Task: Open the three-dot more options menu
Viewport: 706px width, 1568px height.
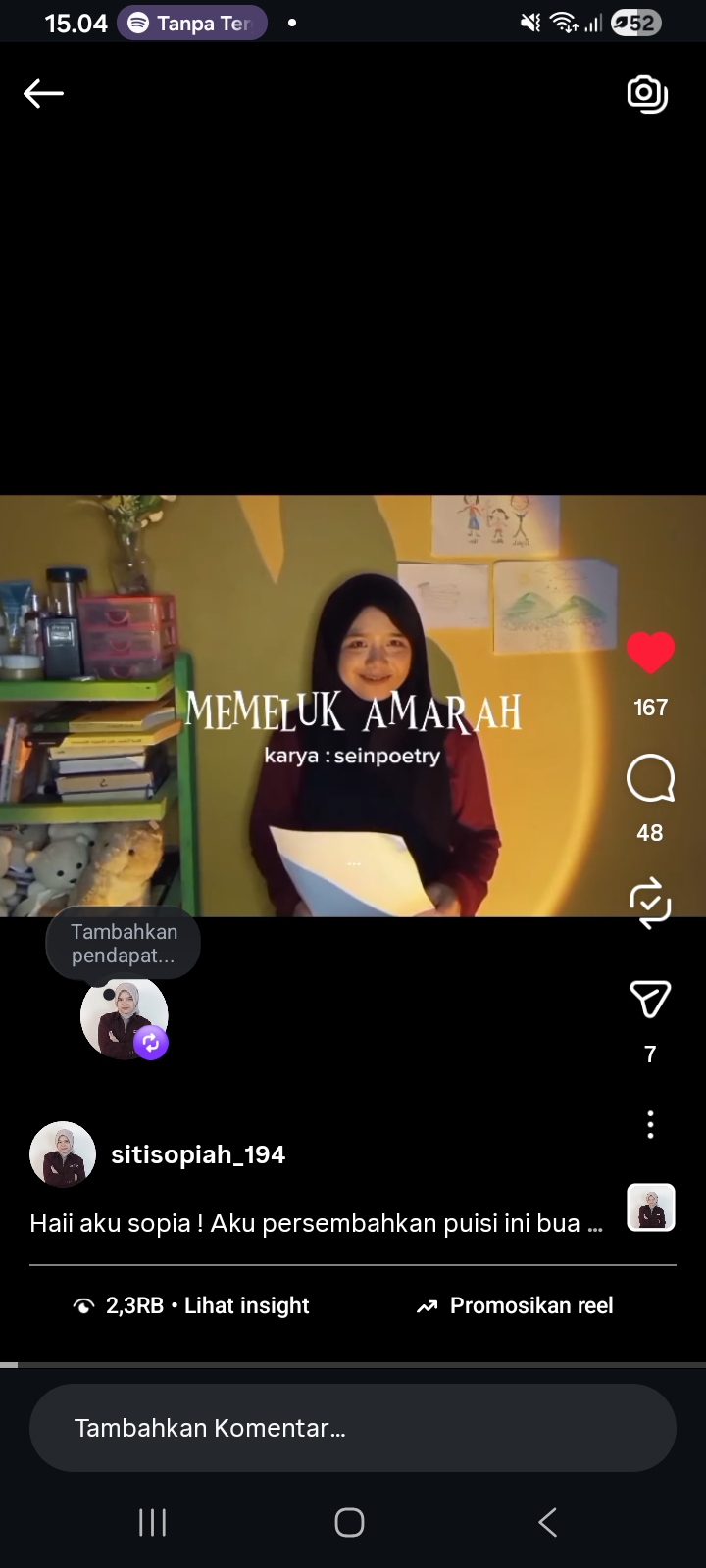Action: click(x=650, y=1124)
